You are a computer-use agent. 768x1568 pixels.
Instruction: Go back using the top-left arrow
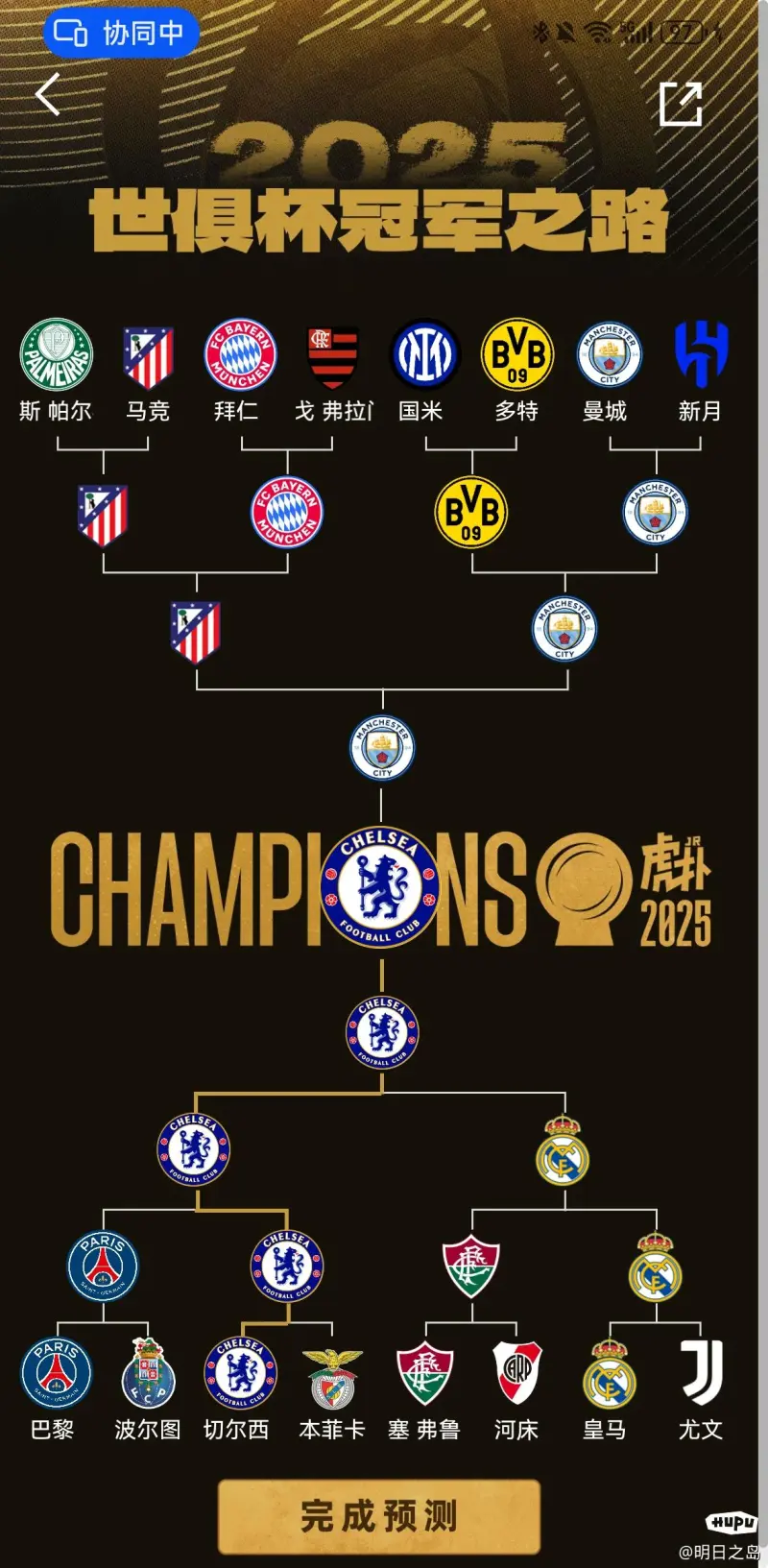(x=48, y=94)
